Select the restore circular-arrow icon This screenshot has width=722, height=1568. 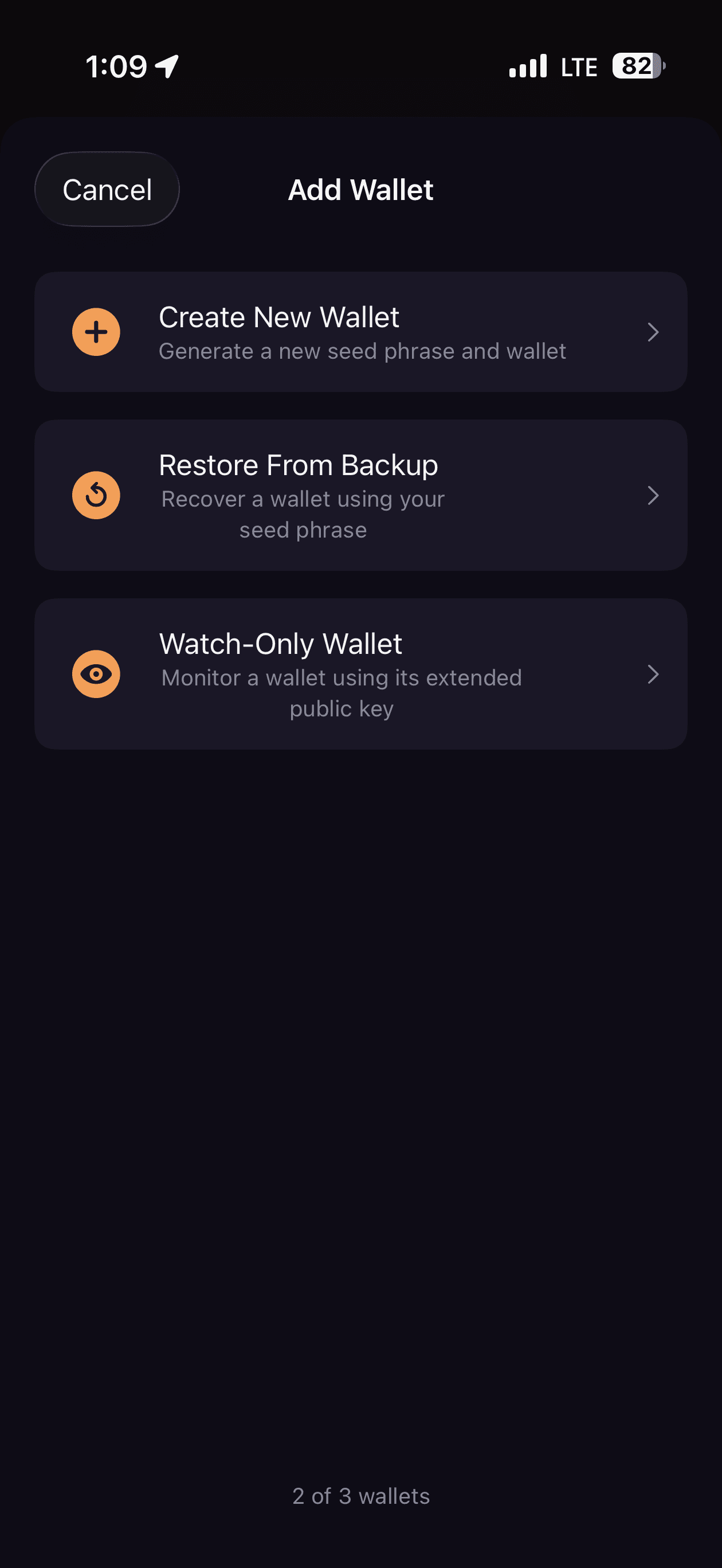click(x=96, y=495)
